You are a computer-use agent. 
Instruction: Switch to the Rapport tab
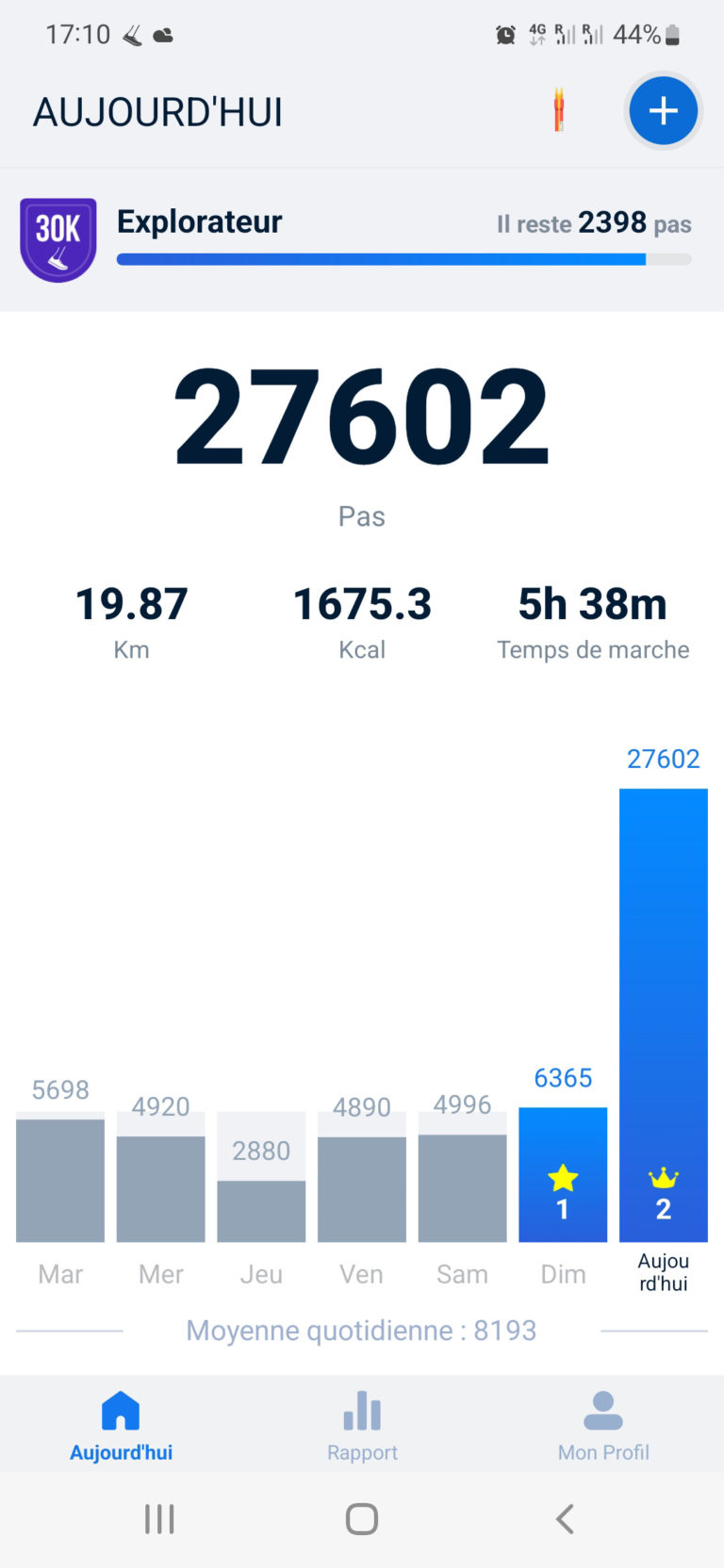pos(362,1425)
